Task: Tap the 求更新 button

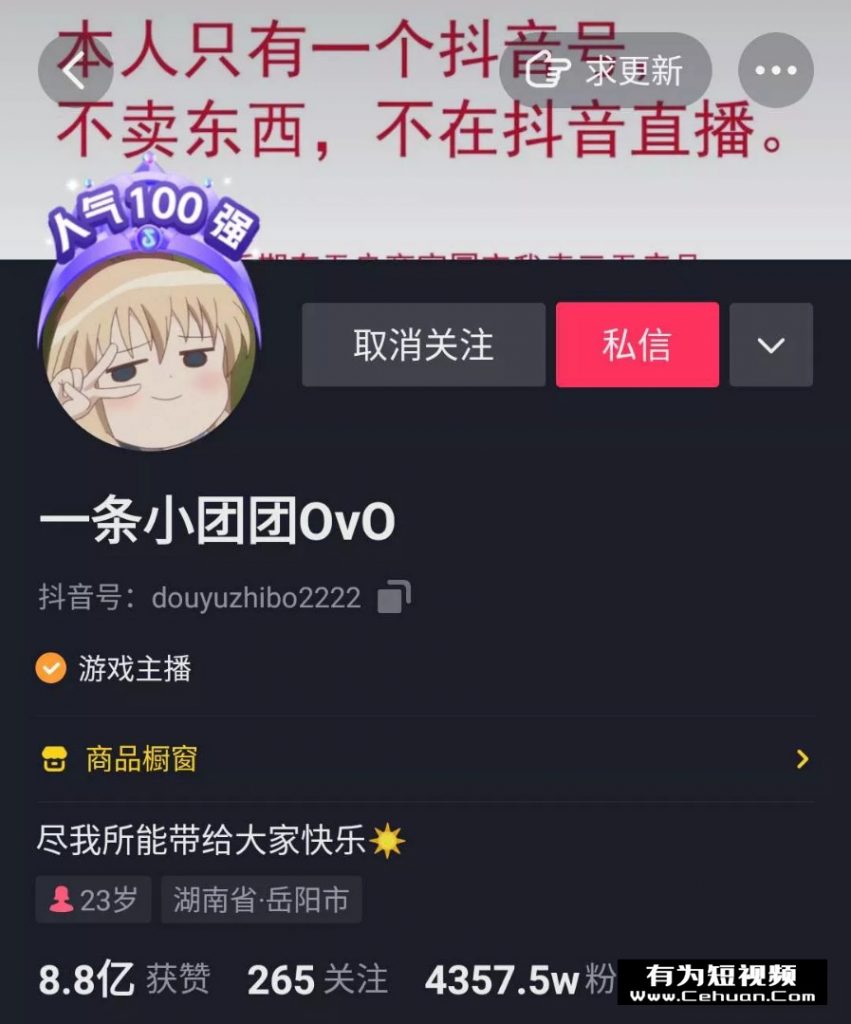Action: pos(606,71)
